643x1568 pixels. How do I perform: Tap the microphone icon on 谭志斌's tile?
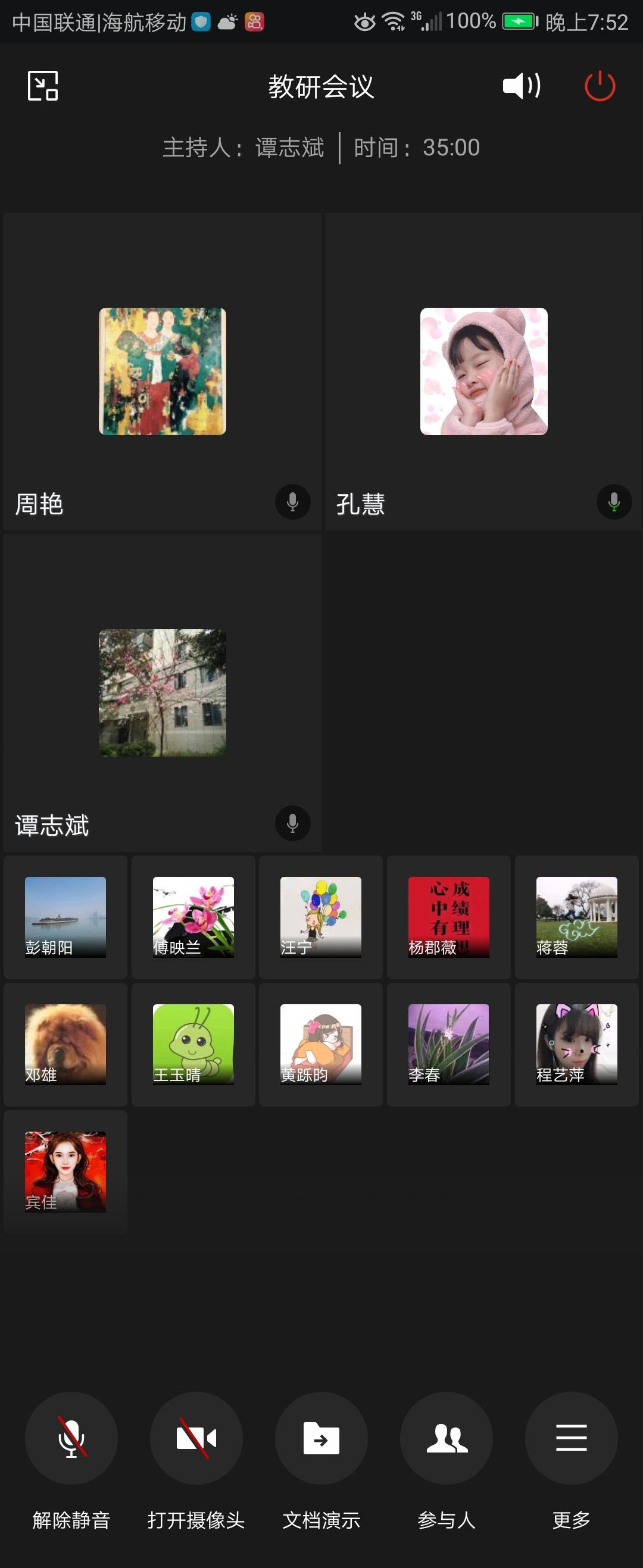click(x=293, y=823)
